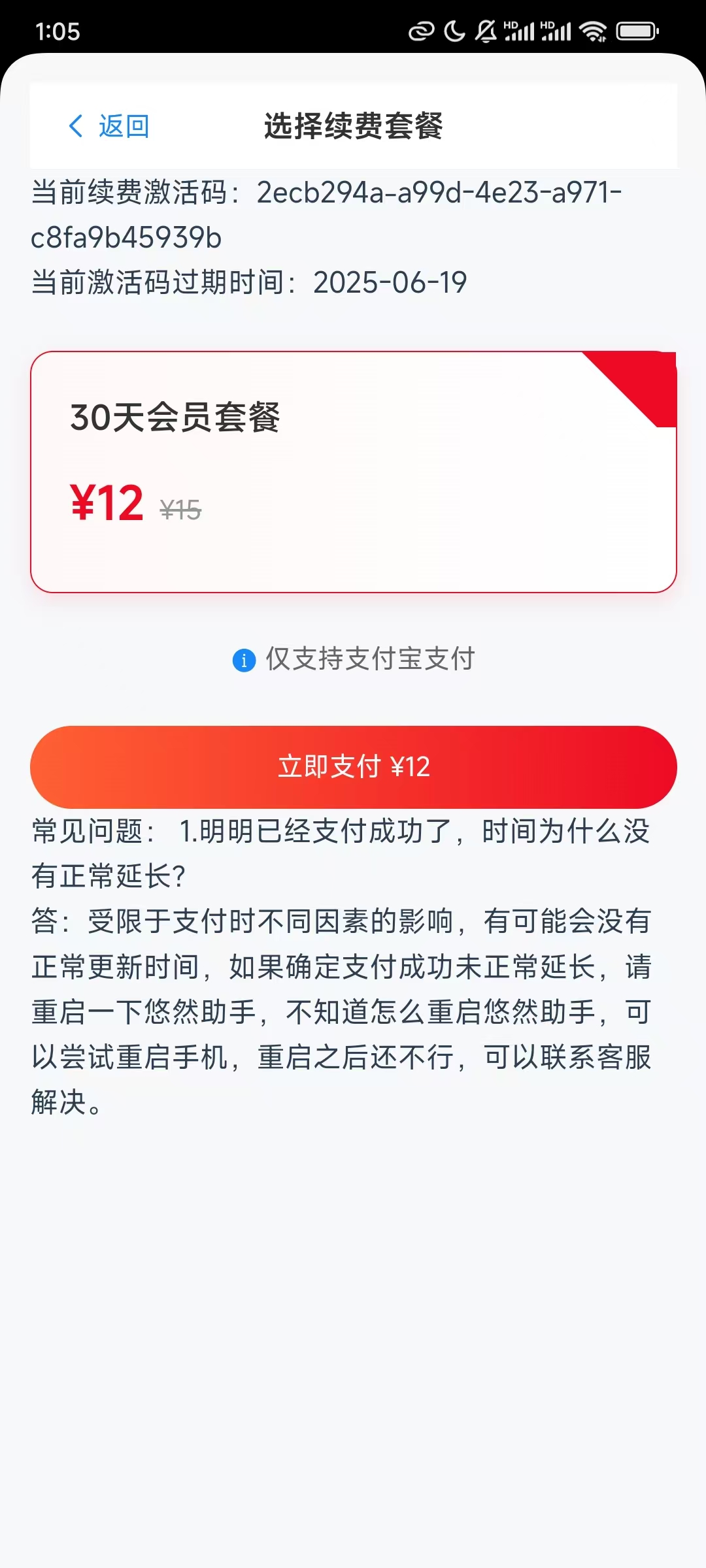Image resolution: width=706 pixels, height=1568 pixels.
Task: Select the 30天会员套餐 plan card
Action: (353, 472)
